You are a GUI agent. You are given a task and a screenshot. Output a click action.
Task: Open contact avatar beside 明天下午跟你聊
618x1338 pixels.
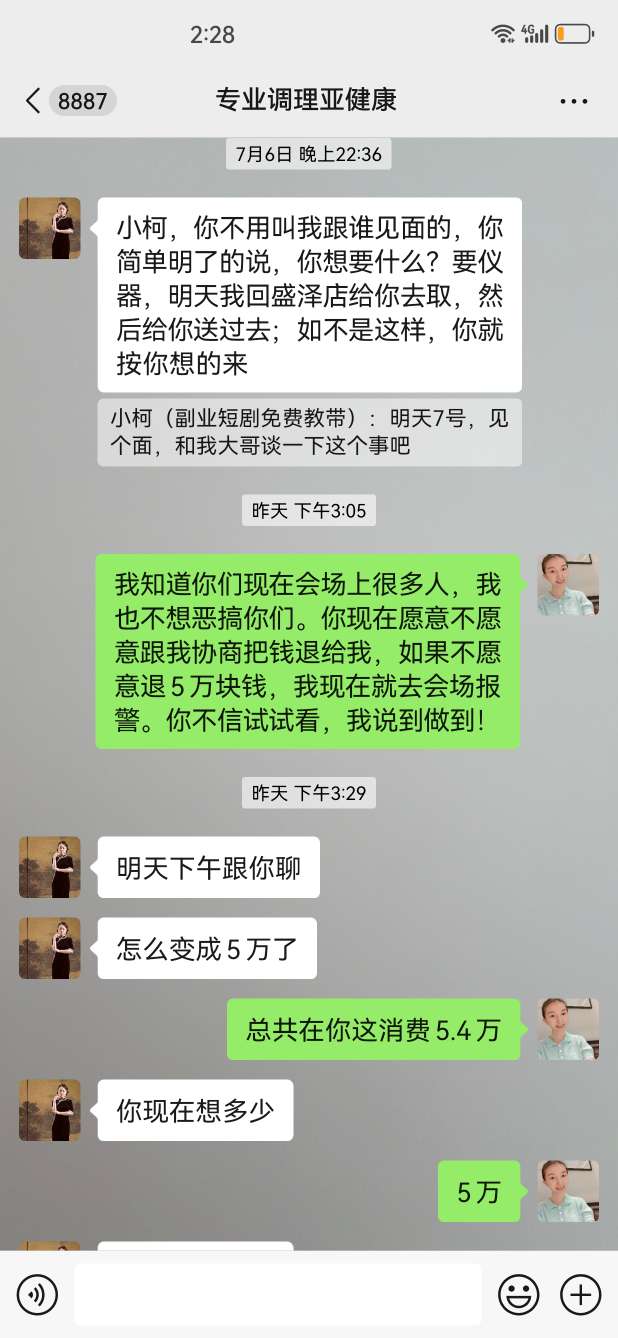click(x=49, y=867)
